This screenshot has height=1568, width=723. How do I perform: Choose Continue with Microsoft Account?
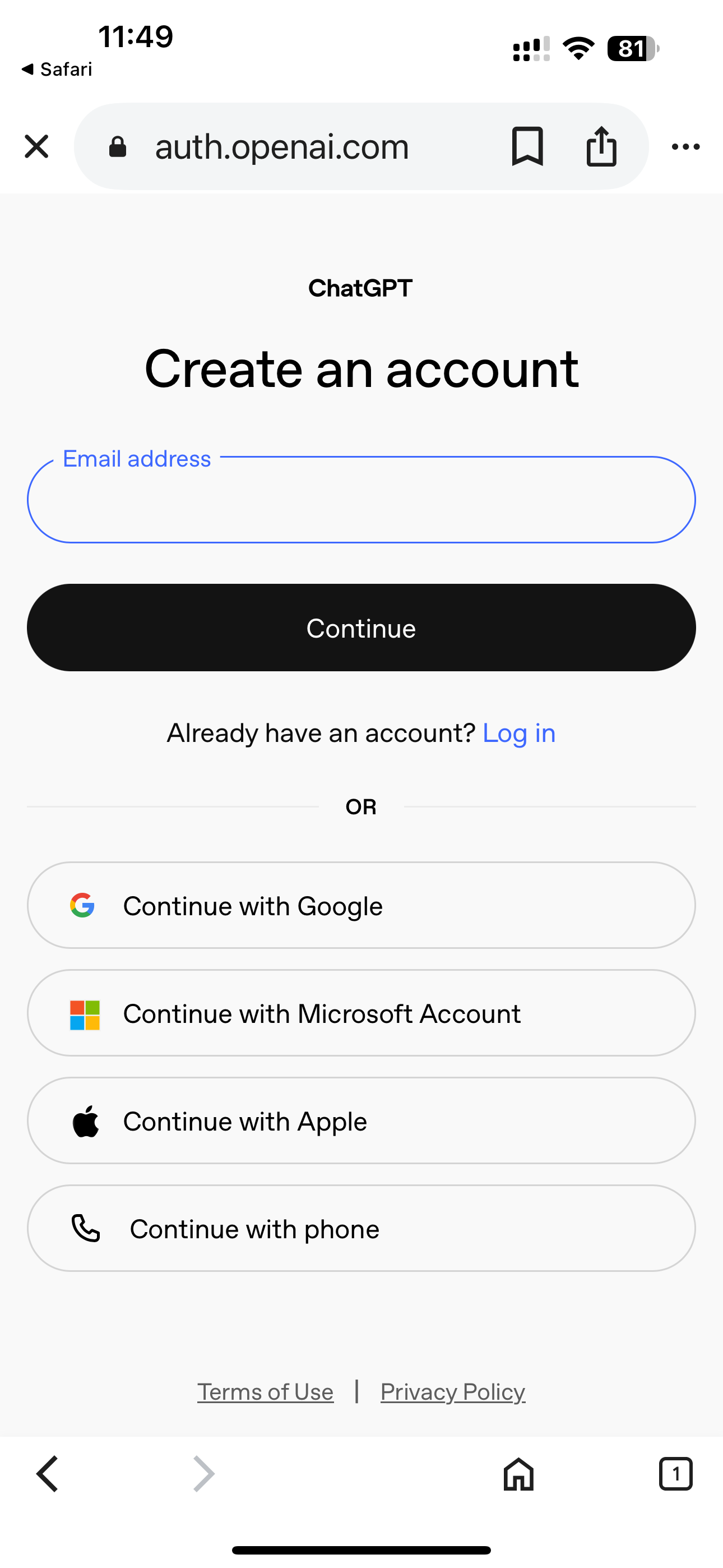click(x=361, y=1013)
